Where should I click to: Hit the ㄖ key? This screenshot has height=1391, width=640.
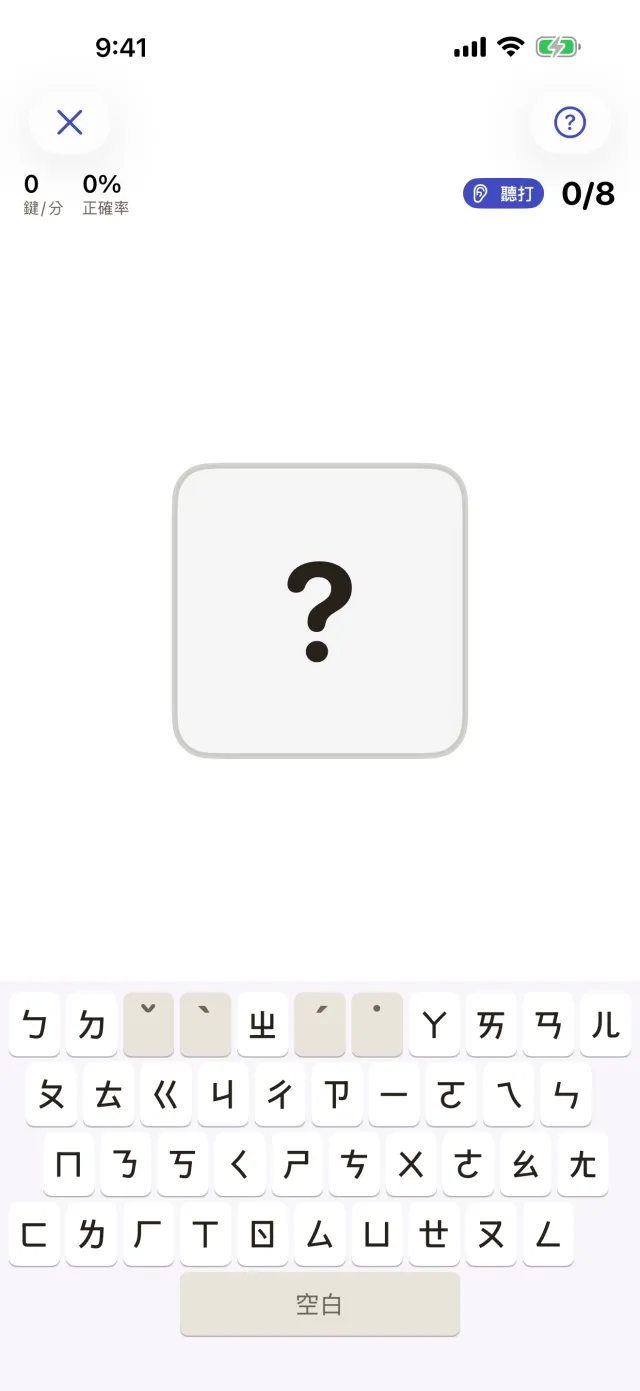263,1235
